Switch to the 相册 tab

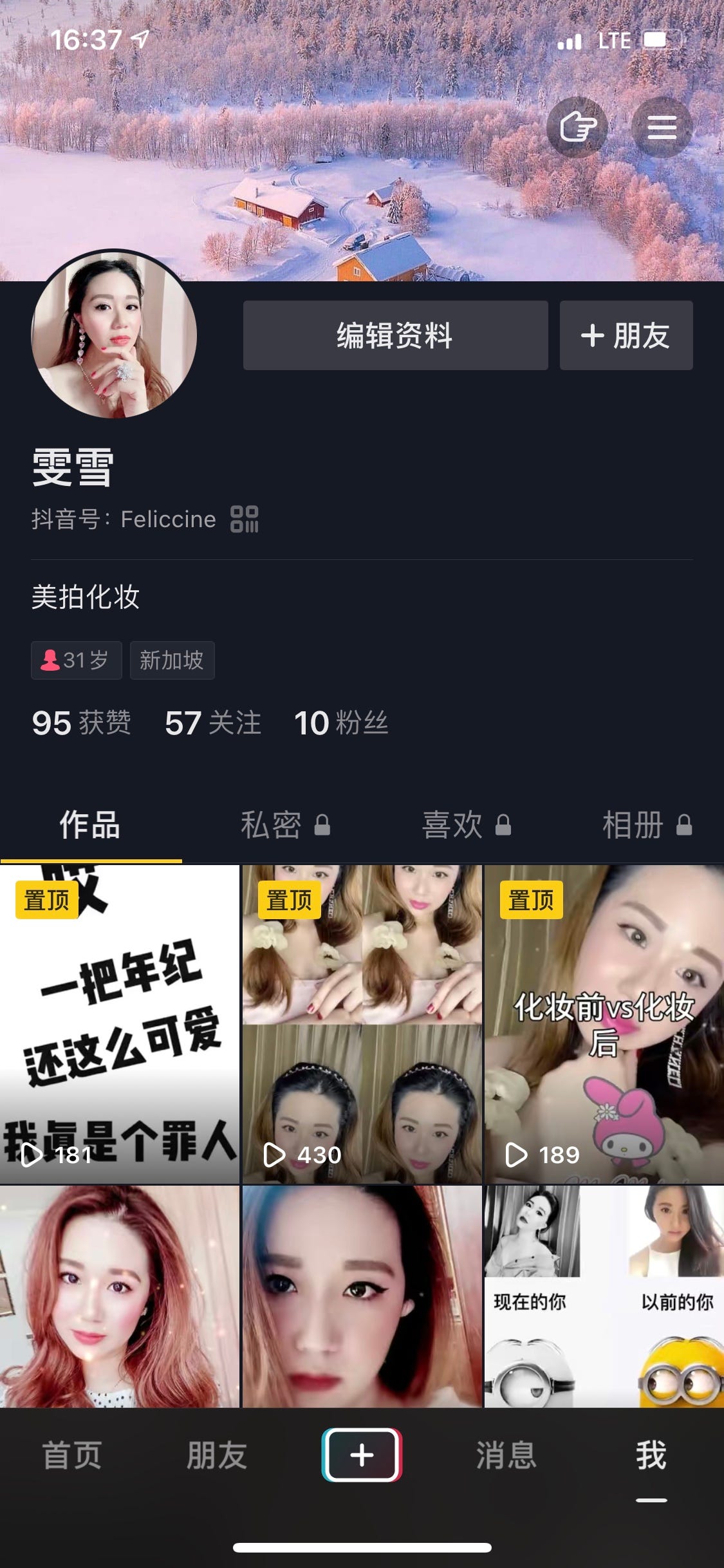coord(646,825)
